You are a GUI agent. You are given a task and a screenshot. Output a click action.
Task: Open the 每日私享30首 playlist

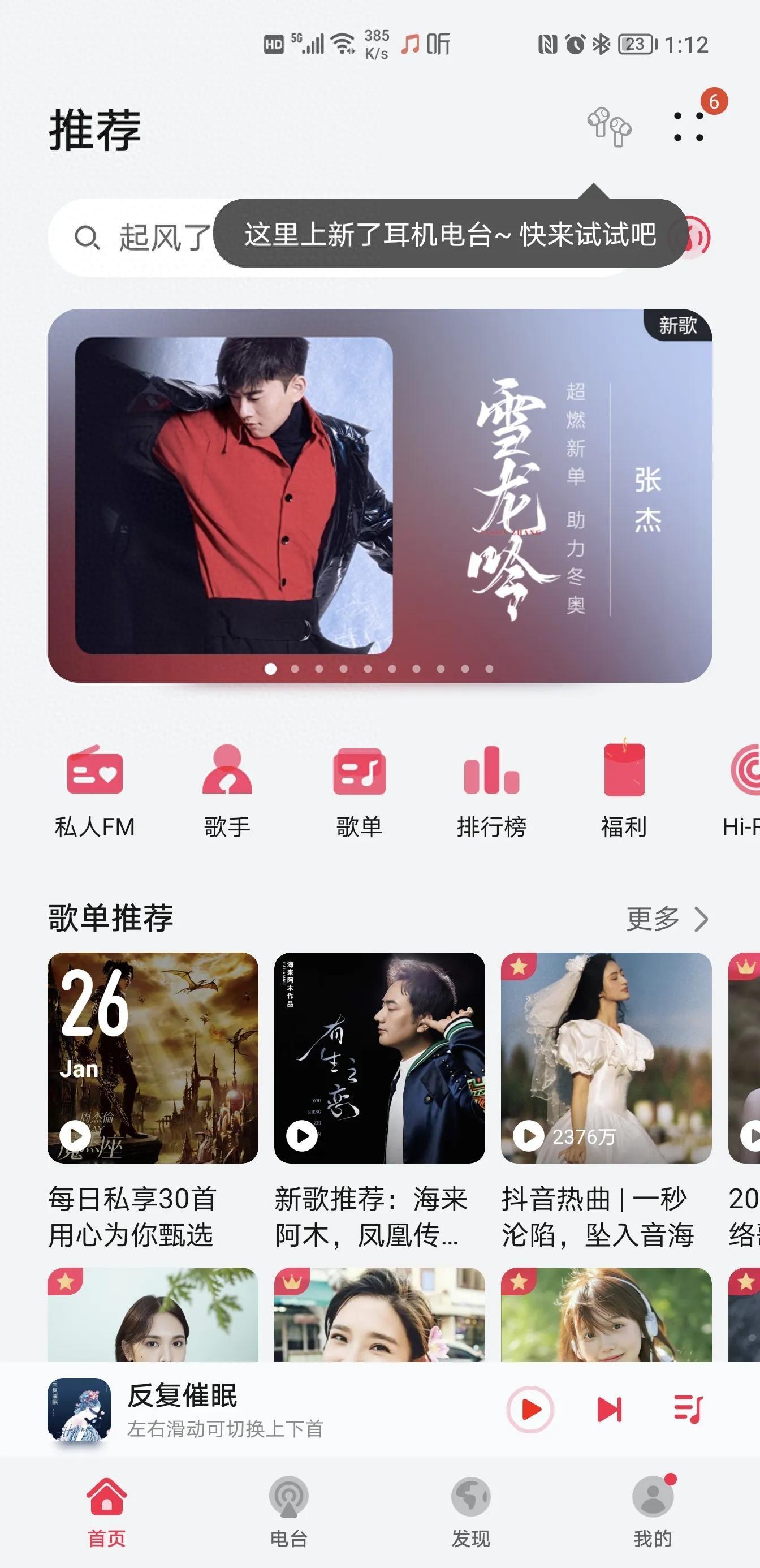153,1058
